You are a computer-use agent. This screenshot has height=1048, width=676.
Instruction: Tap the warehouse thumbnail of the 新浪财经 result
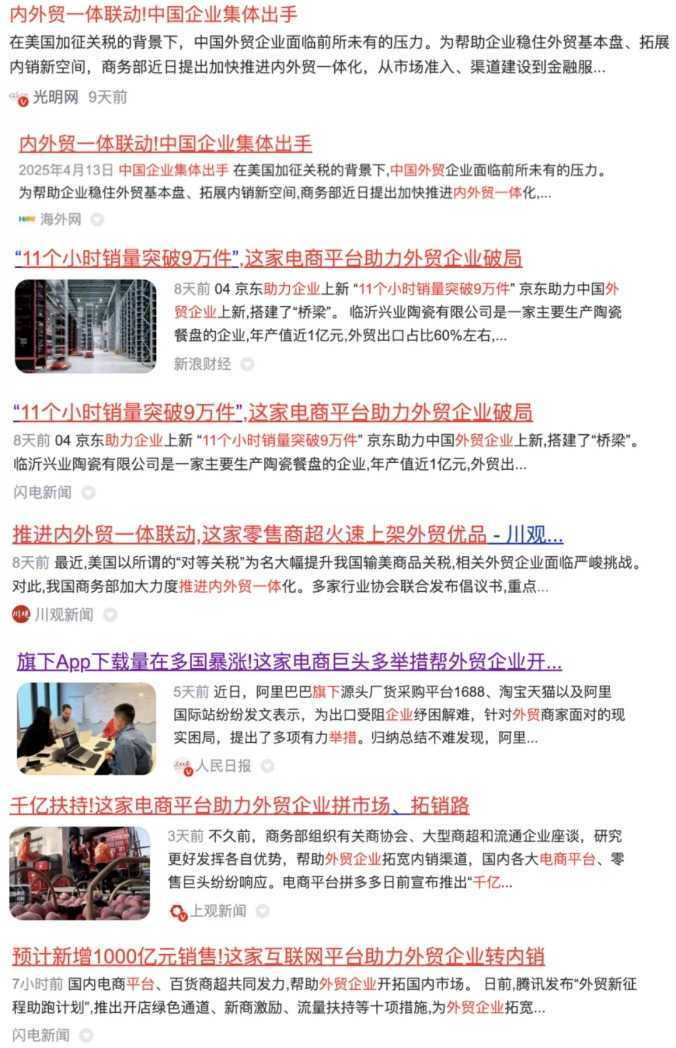pos(85,325)
